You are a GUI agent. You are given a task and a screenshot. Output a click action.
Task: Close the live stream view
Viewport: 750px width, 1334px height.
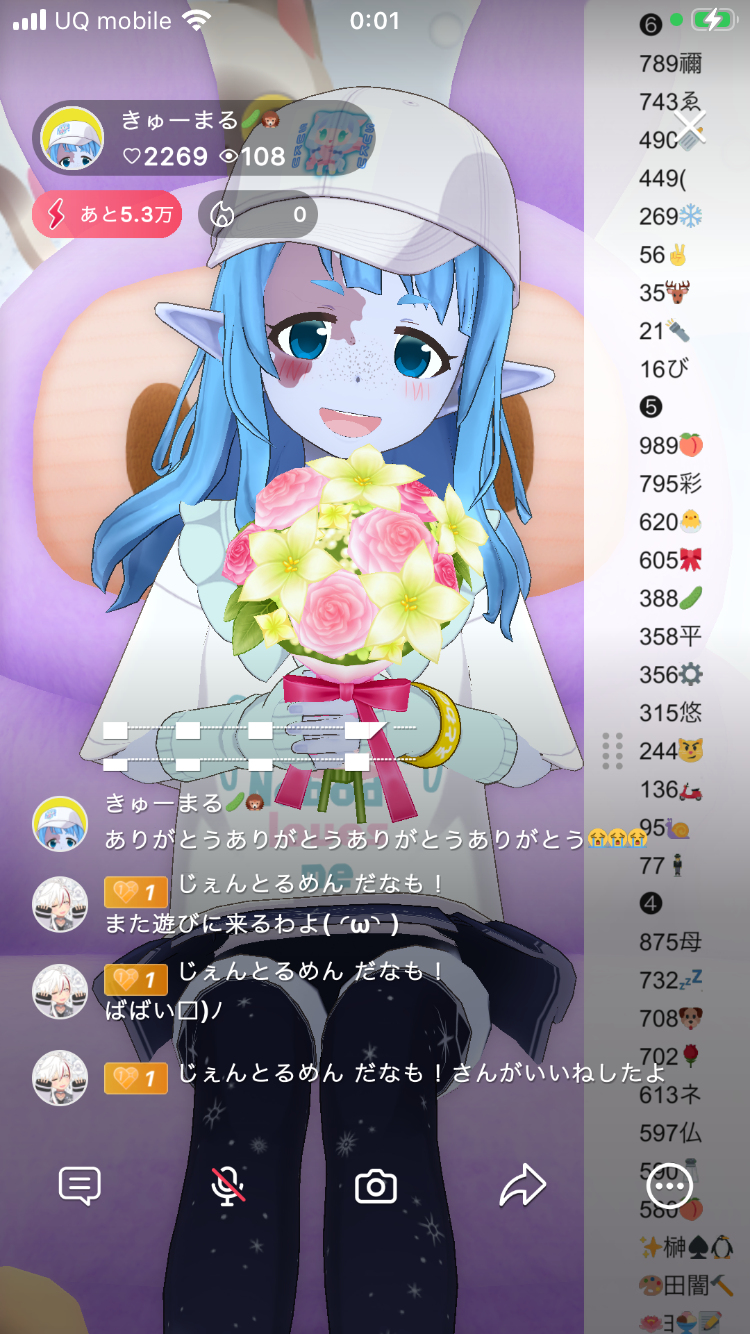pos(690,128)
